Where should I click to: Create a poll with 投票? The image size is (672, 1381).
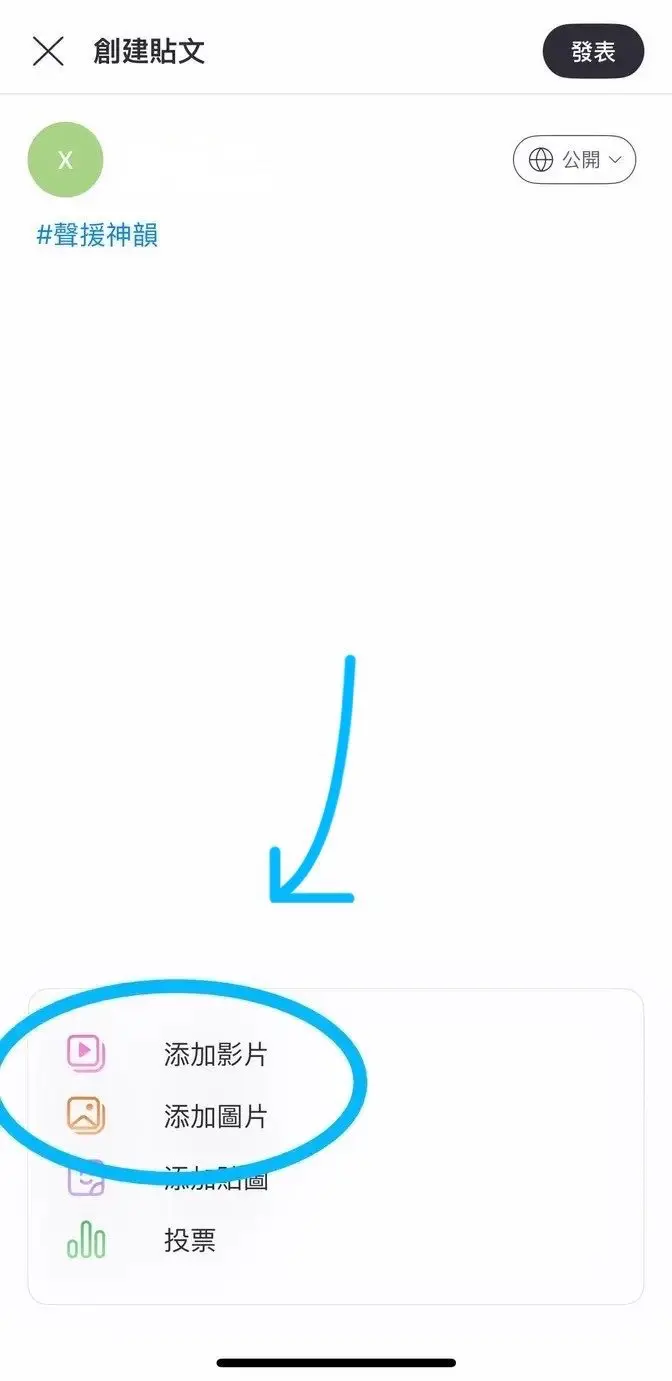click(x=190, y=1241)
